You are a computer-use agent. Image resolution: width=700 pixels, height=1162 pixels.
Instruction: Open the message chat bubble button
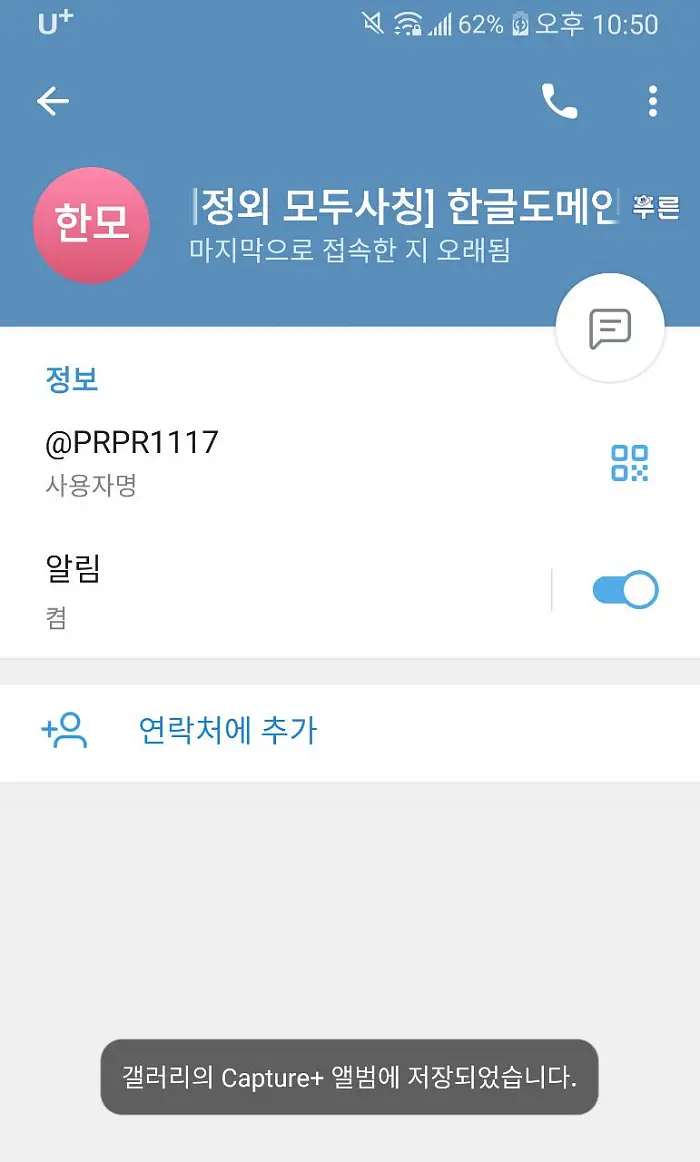click(609, 328)
